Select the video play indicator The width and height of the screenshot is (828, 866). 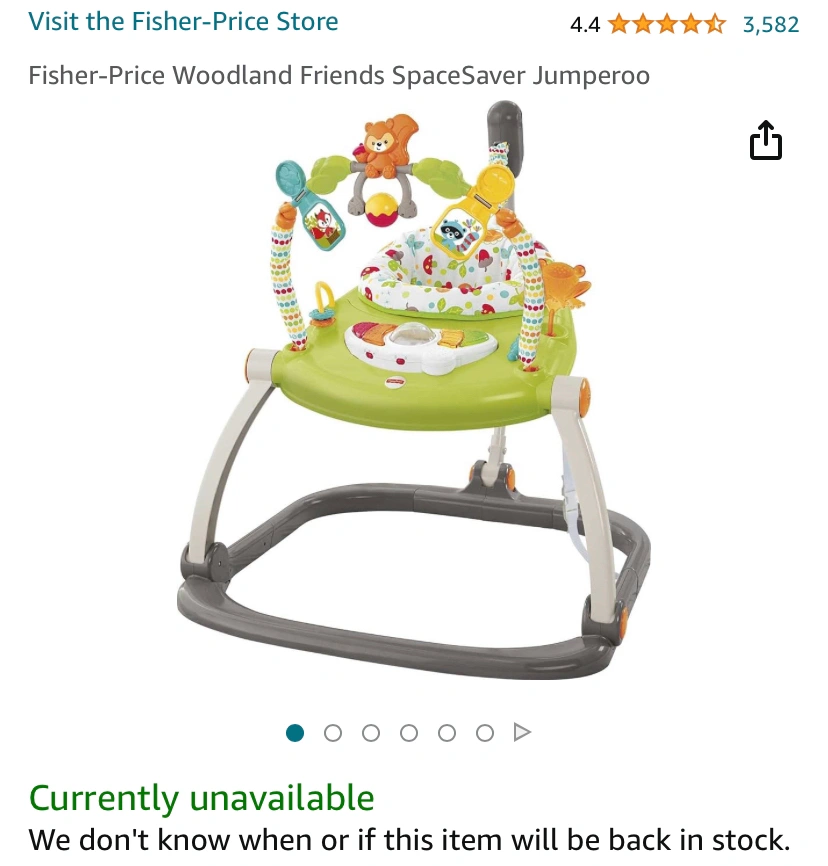(521, 733)
